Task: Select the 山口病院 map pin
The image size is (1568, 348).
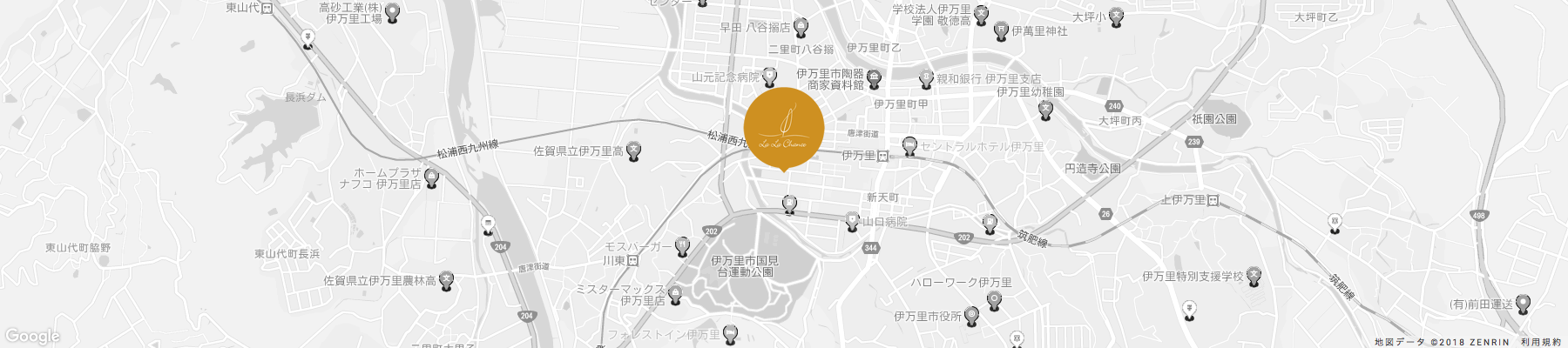Action: click(853, 222)
